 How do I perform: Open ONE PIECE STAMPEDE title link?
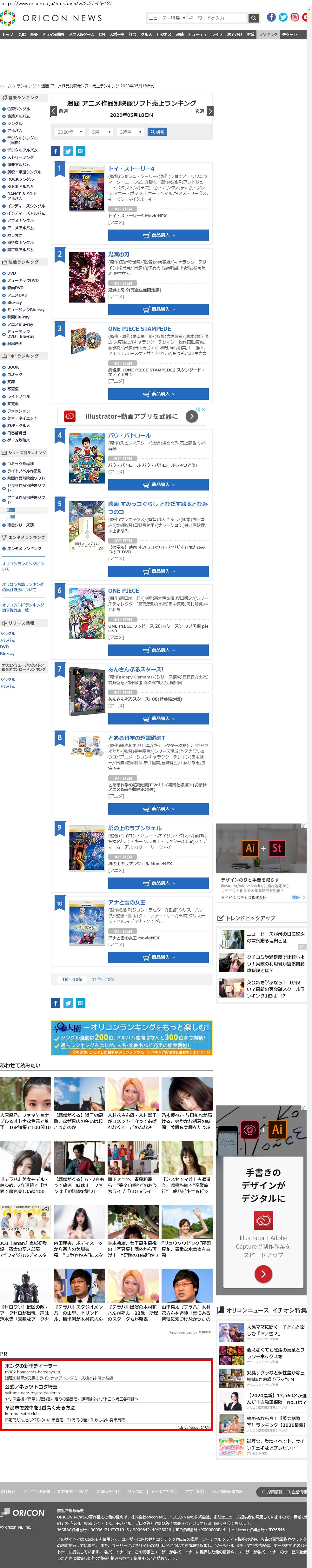pyautogui.click(x=139, y=329)
